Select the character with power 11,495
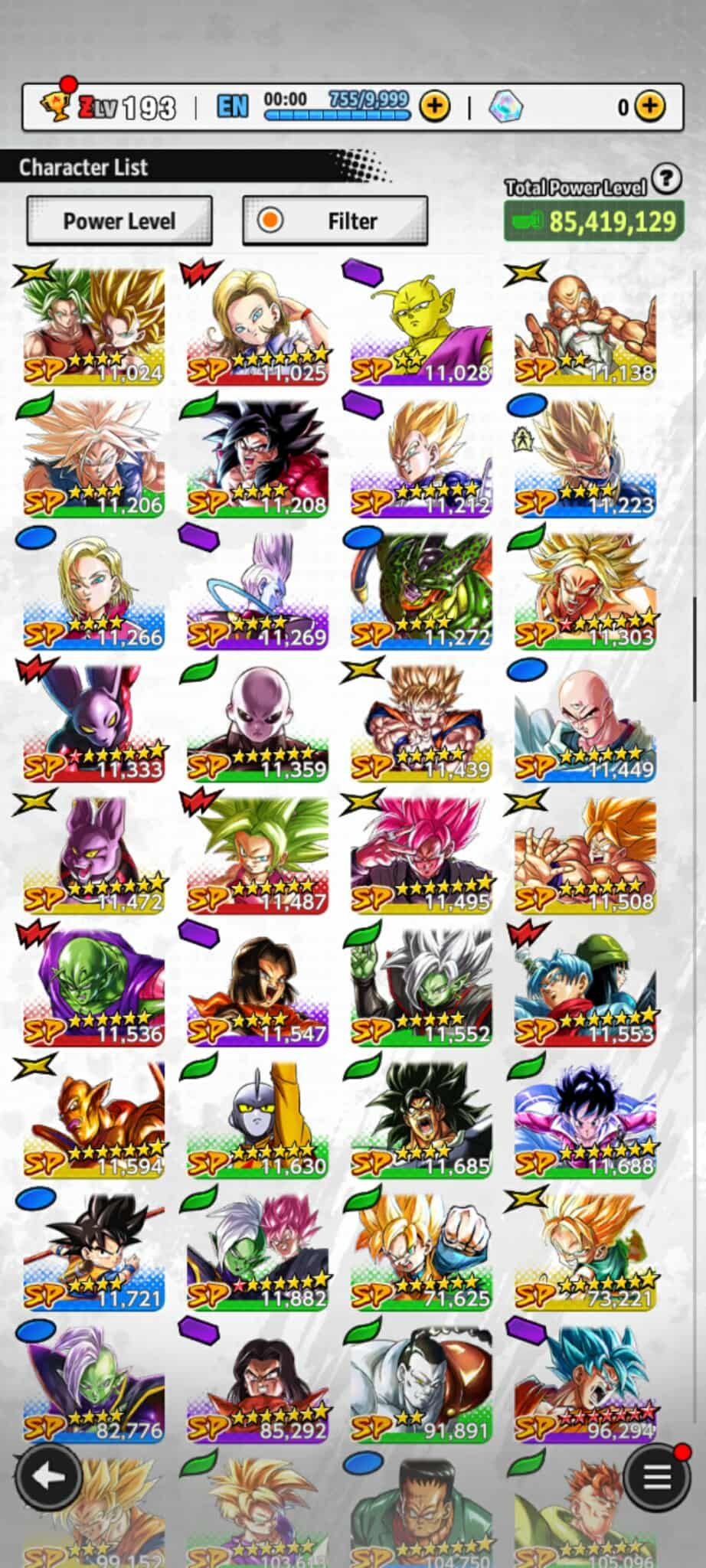The width and height of the screenshot is (706, 1568). (421, 855)
